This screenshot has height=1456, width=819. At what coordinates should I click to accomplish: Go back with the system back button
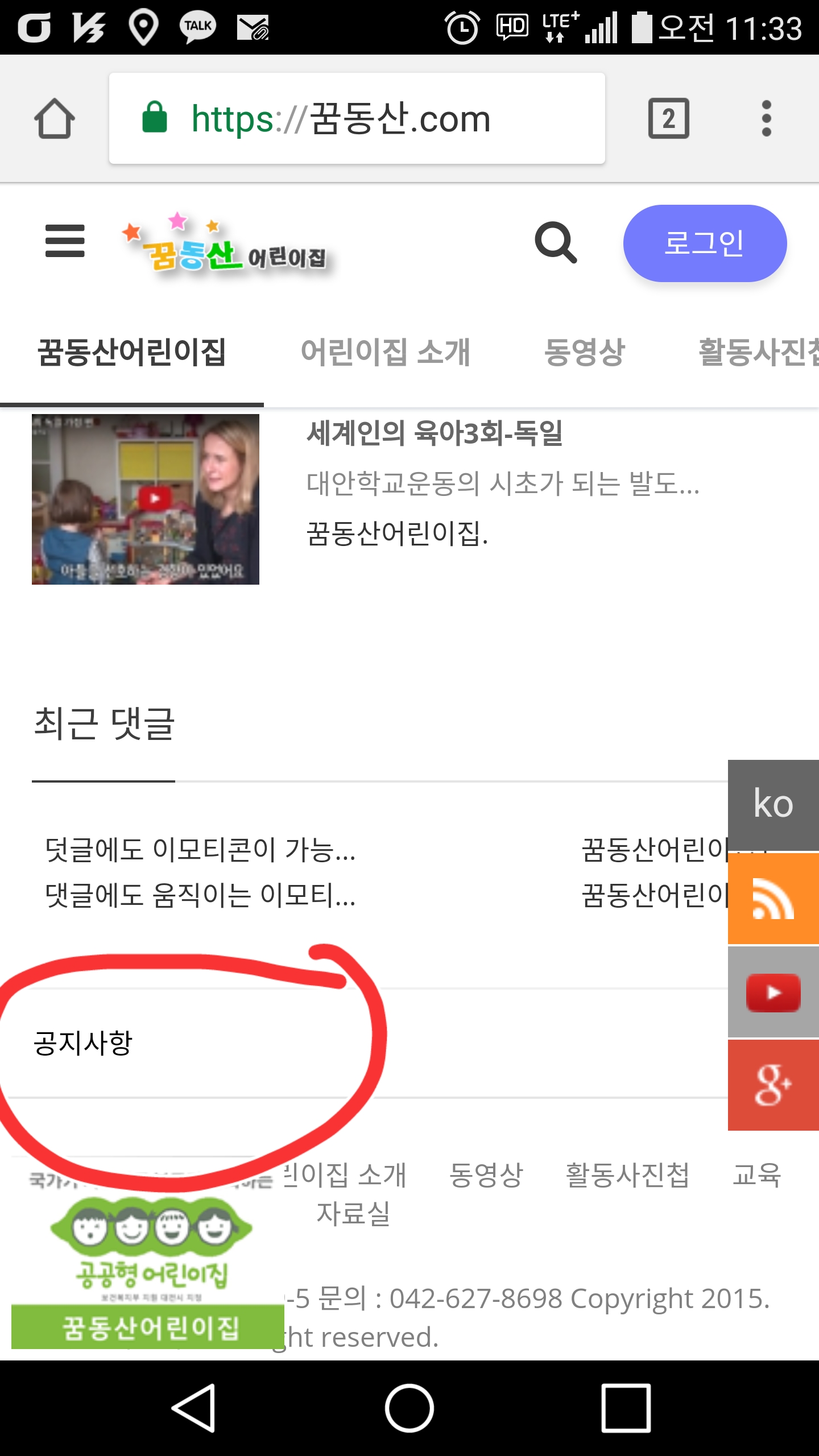point(193,1408)
